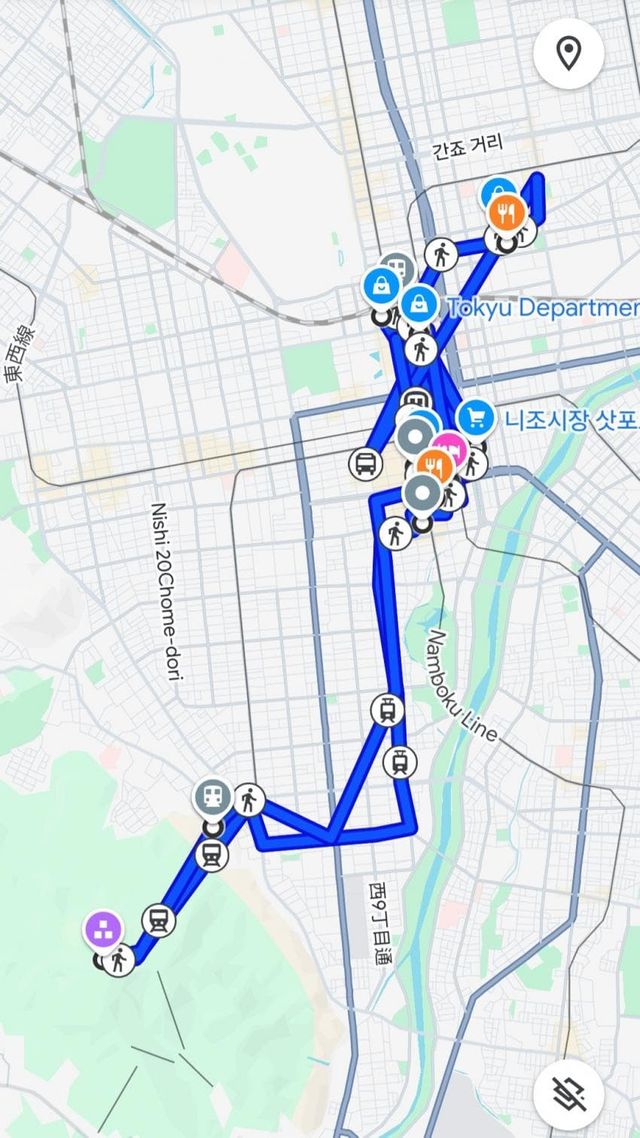Viewport: 640px width, 1138px height.
Task: Select the 니조시장 shopping cart marker
Action: click(x=474, y=417)
